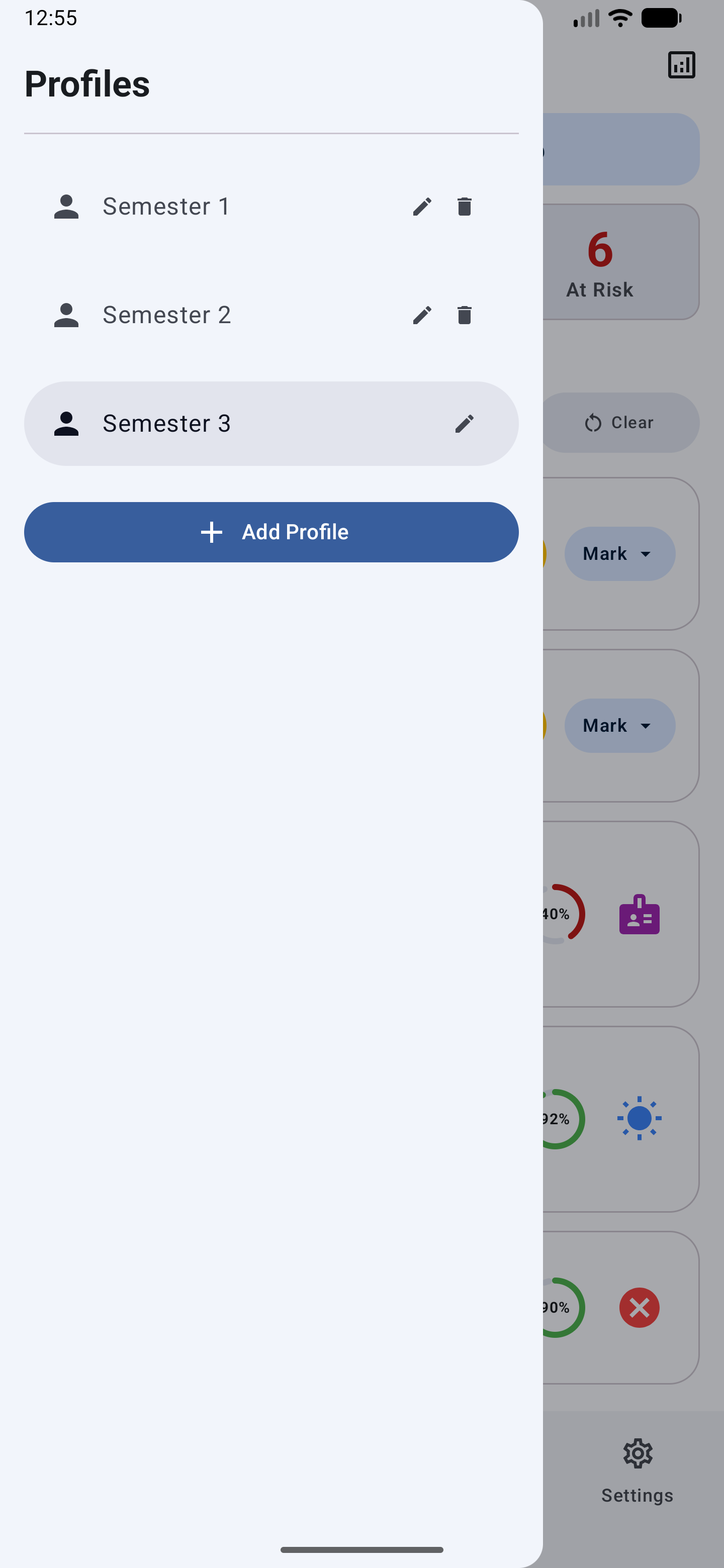
Task: Click the blue sun icon near 92%
Action: [x=640, y=1118]
